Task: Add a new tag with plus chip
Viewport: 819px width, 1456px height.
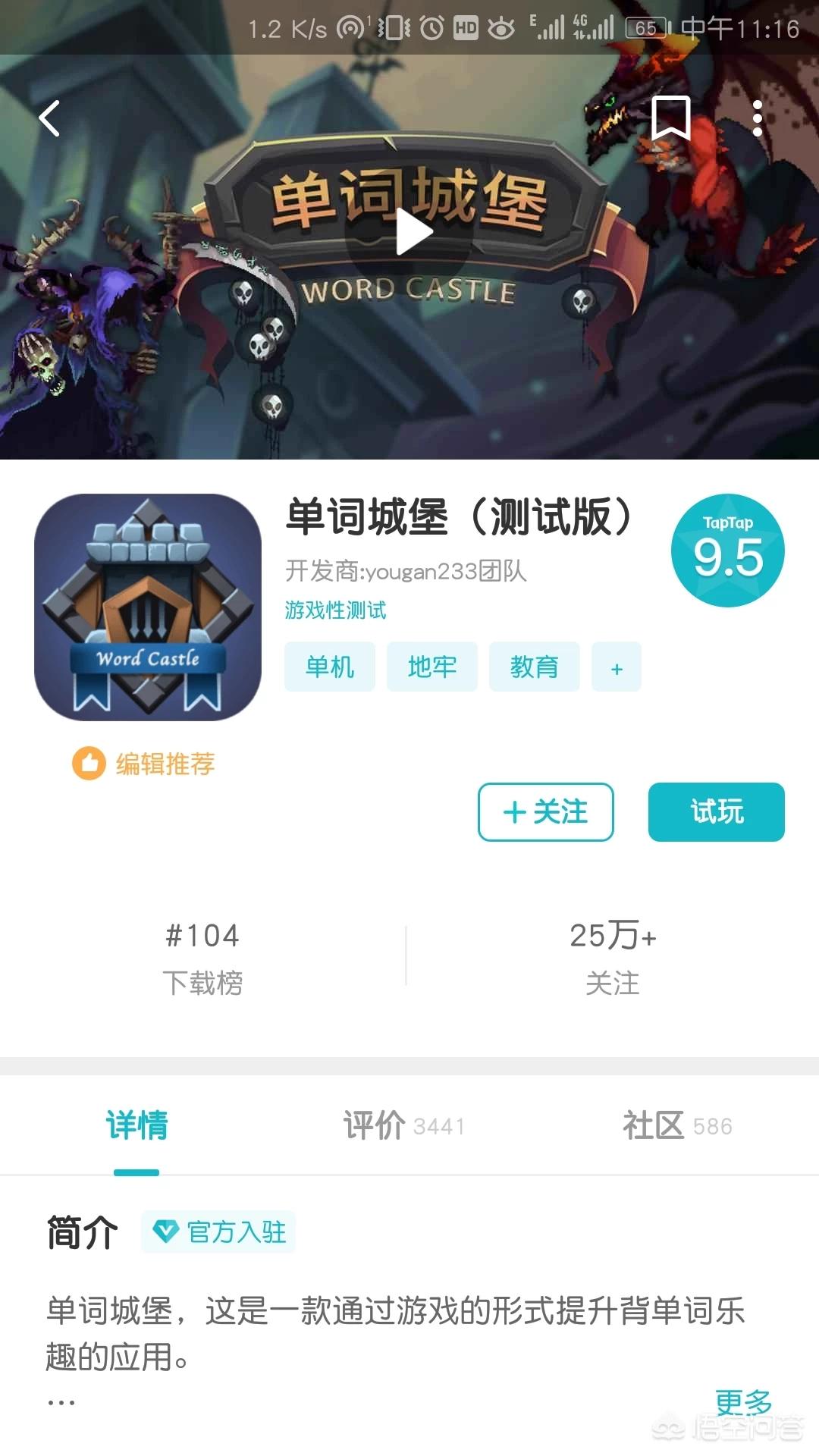Action: [617, 667]
